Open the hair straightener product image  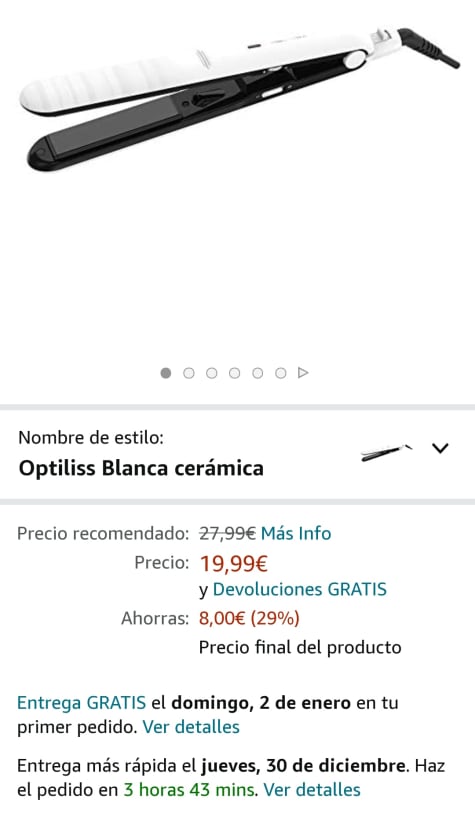click(x=240, y=99)
